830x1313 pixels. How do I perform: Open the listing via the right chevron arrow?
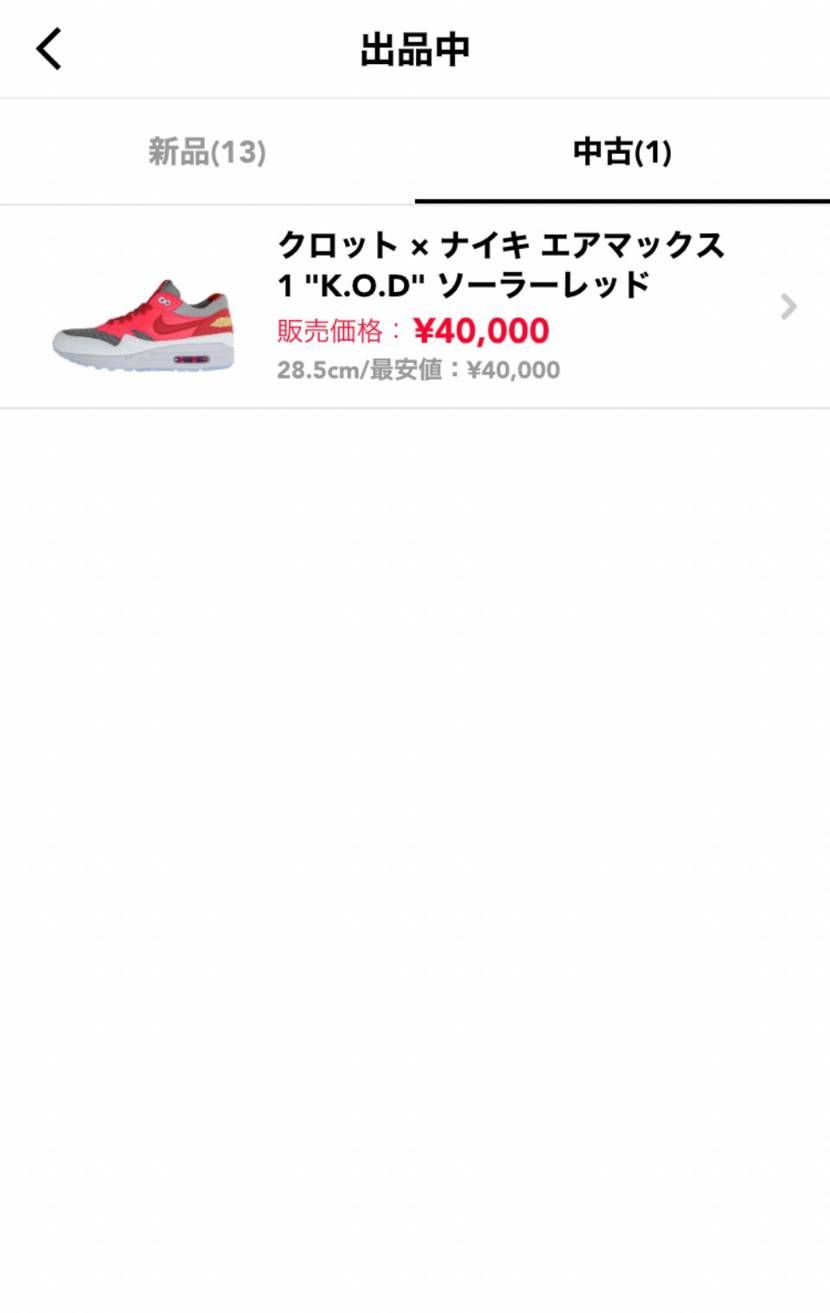[x=789, y=306]
